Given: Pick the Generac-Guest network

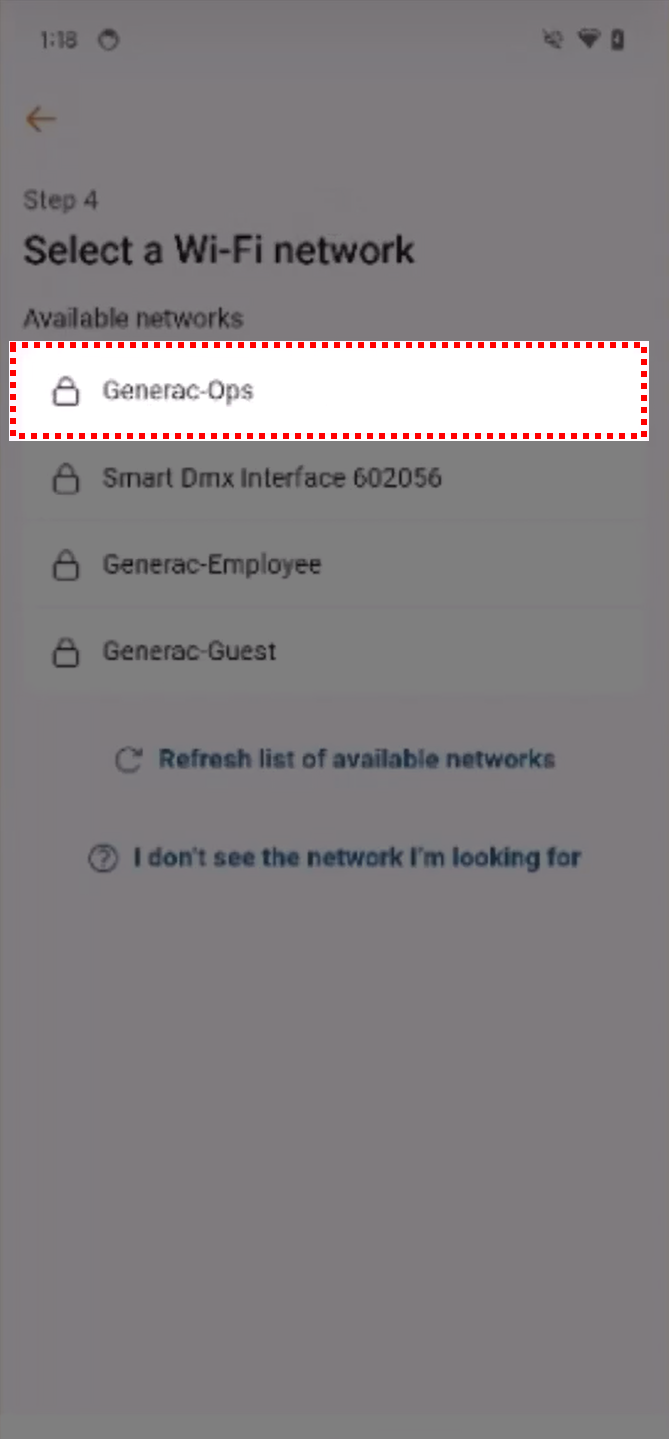Looking at the screenshot, I should 328,652.
